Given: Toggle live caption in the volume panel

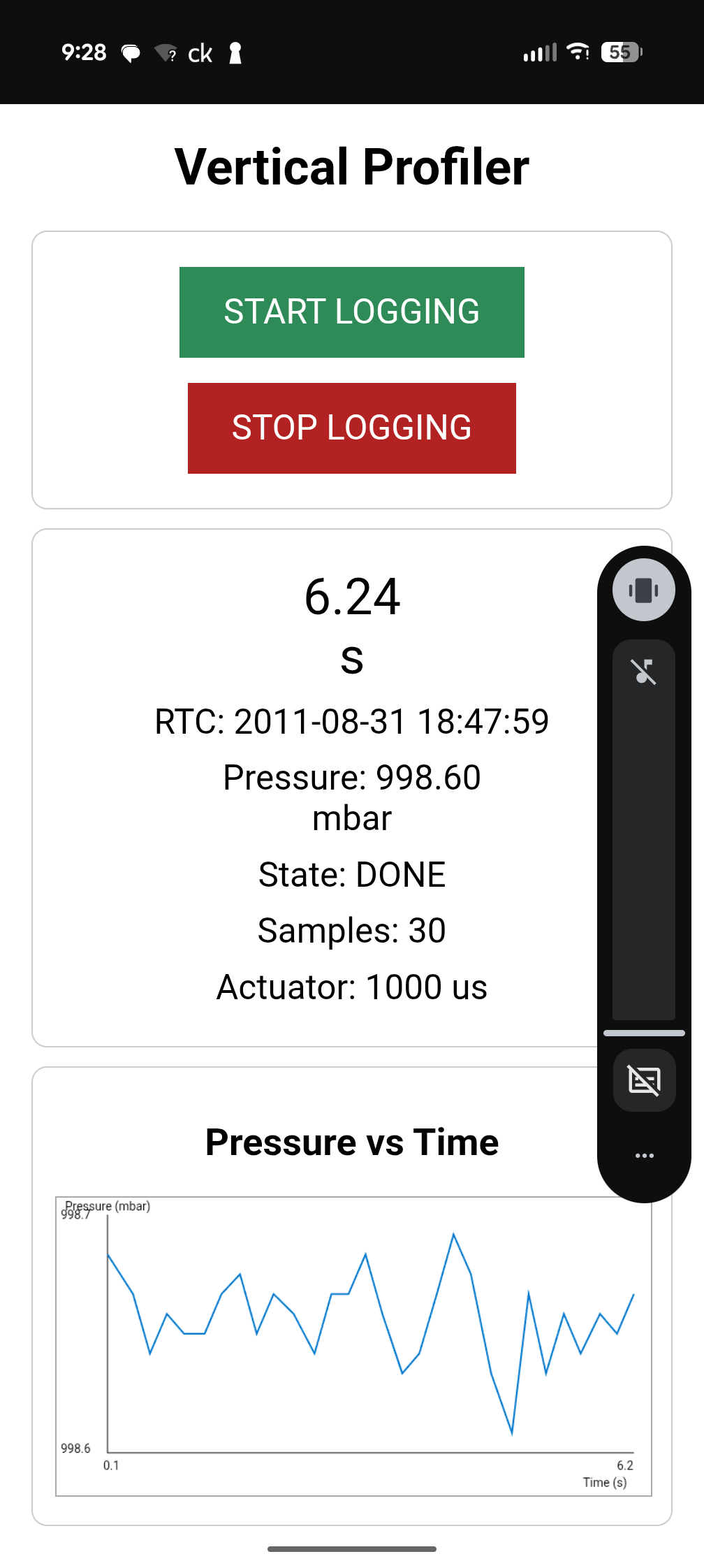Looking at the screenshot, I should point(644,1080).
